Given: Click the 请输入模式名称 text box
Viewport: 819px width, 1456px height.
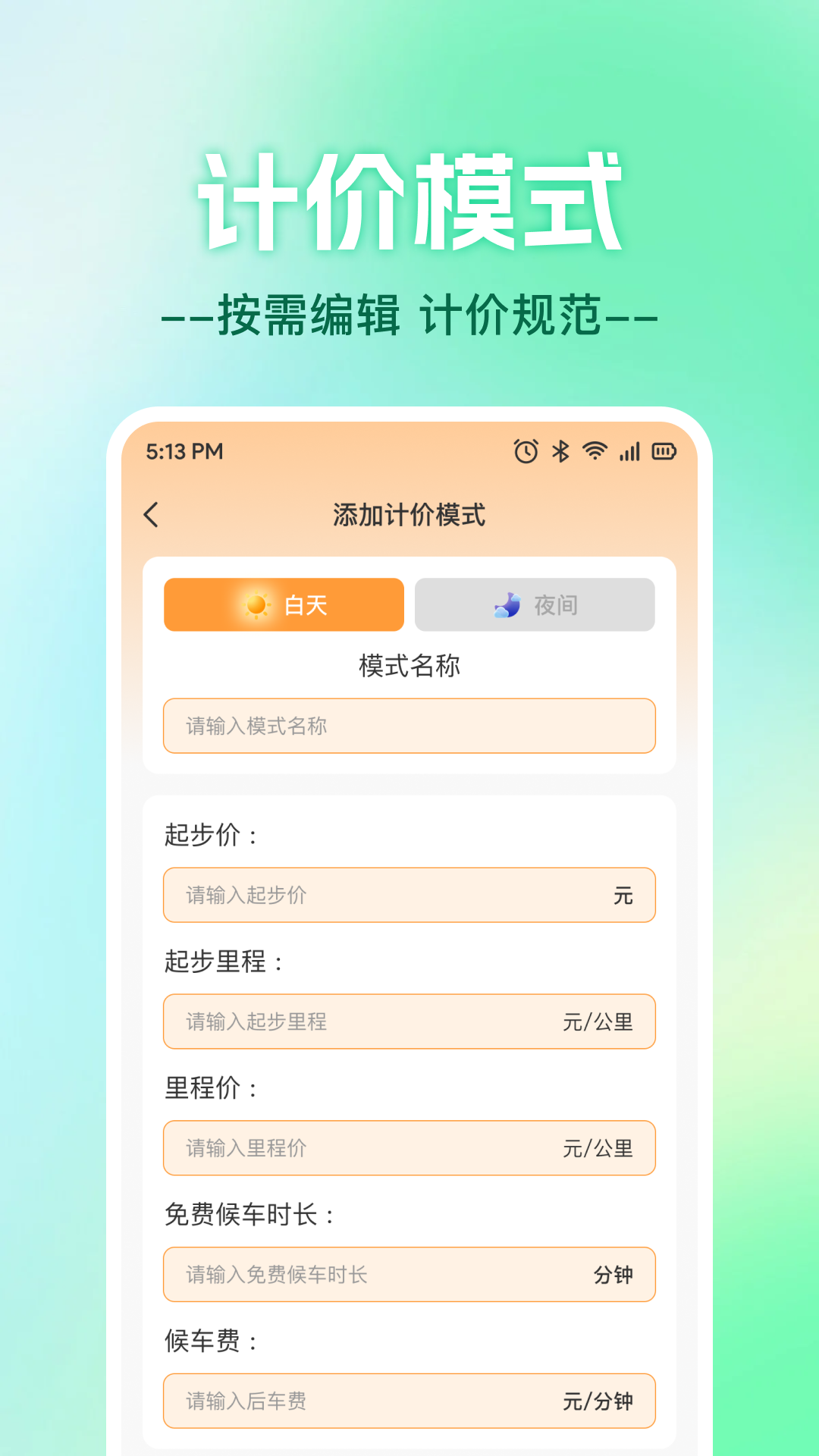Looking at the screenshot, I should click(x=409, y=726).
